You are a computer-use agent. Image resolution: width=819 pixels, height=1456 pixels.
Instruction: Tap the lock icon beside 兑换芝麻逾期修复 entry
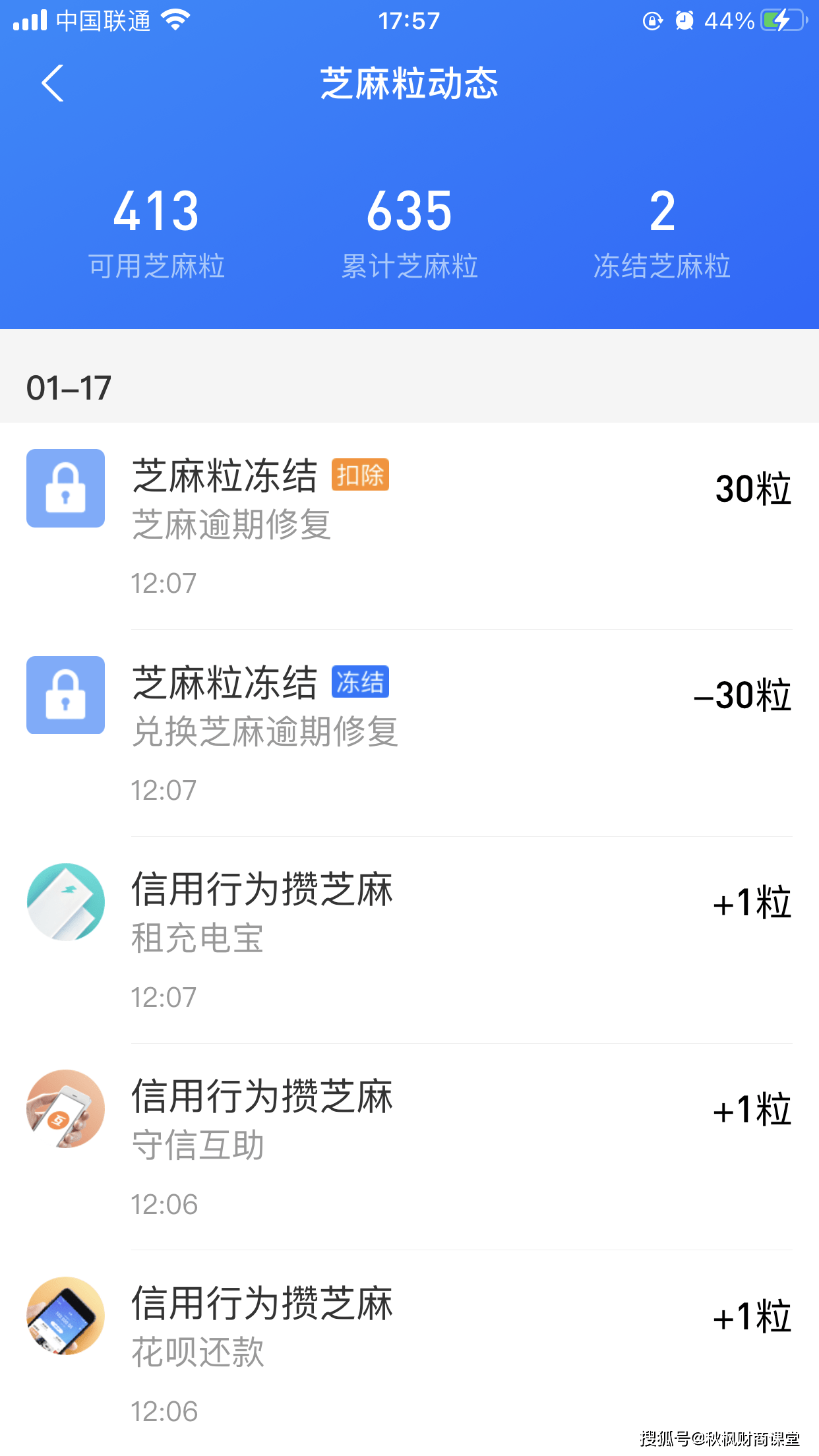(65, 695)
